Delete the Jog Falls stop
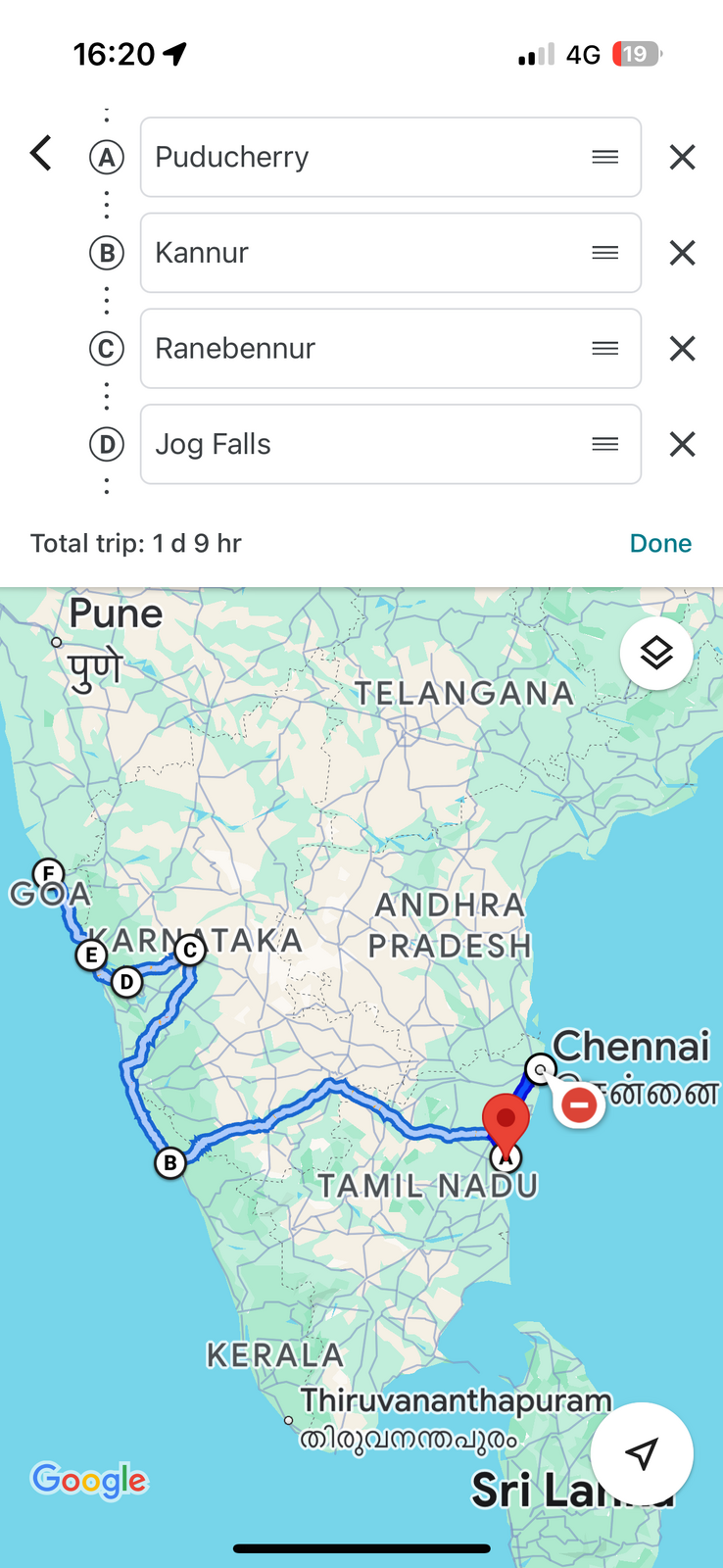This screenshot has width=723, height=1568. tap(682, 444)
